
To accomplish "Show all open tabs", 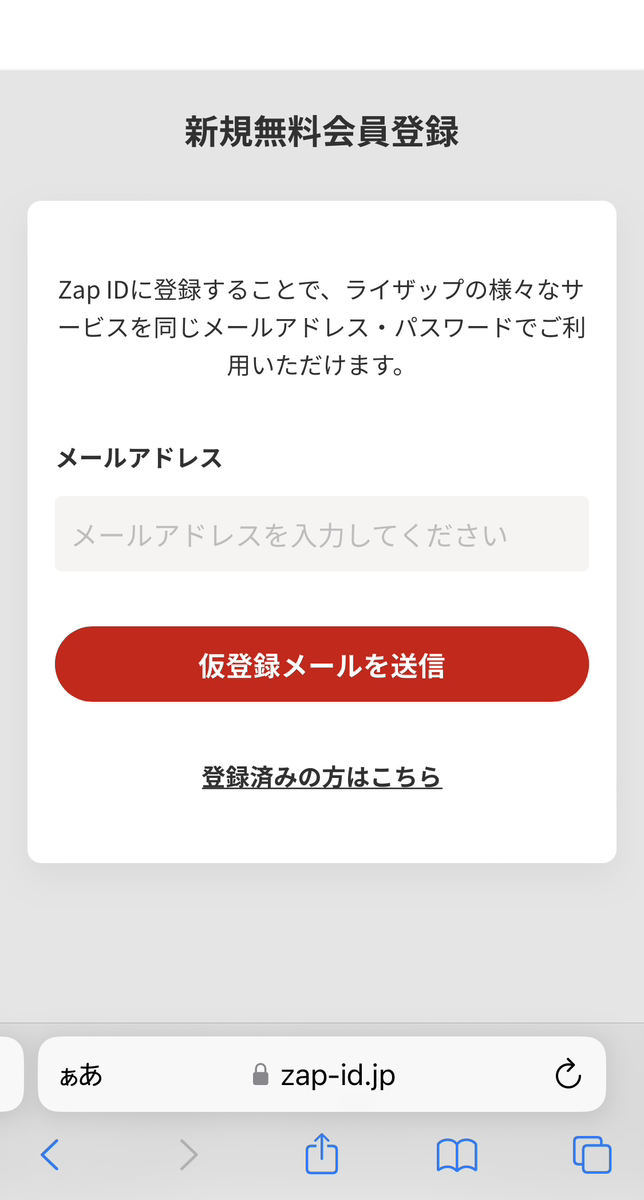I will (591, 1155).
